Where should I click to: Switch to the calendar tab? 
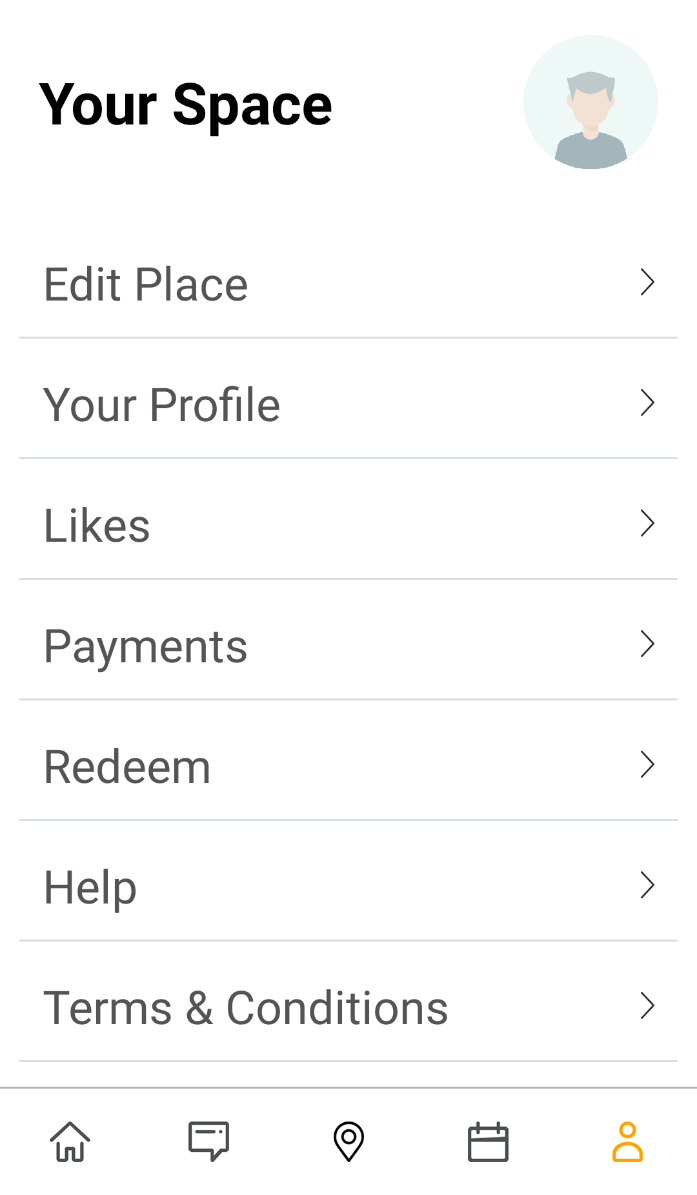point(488,1141)
